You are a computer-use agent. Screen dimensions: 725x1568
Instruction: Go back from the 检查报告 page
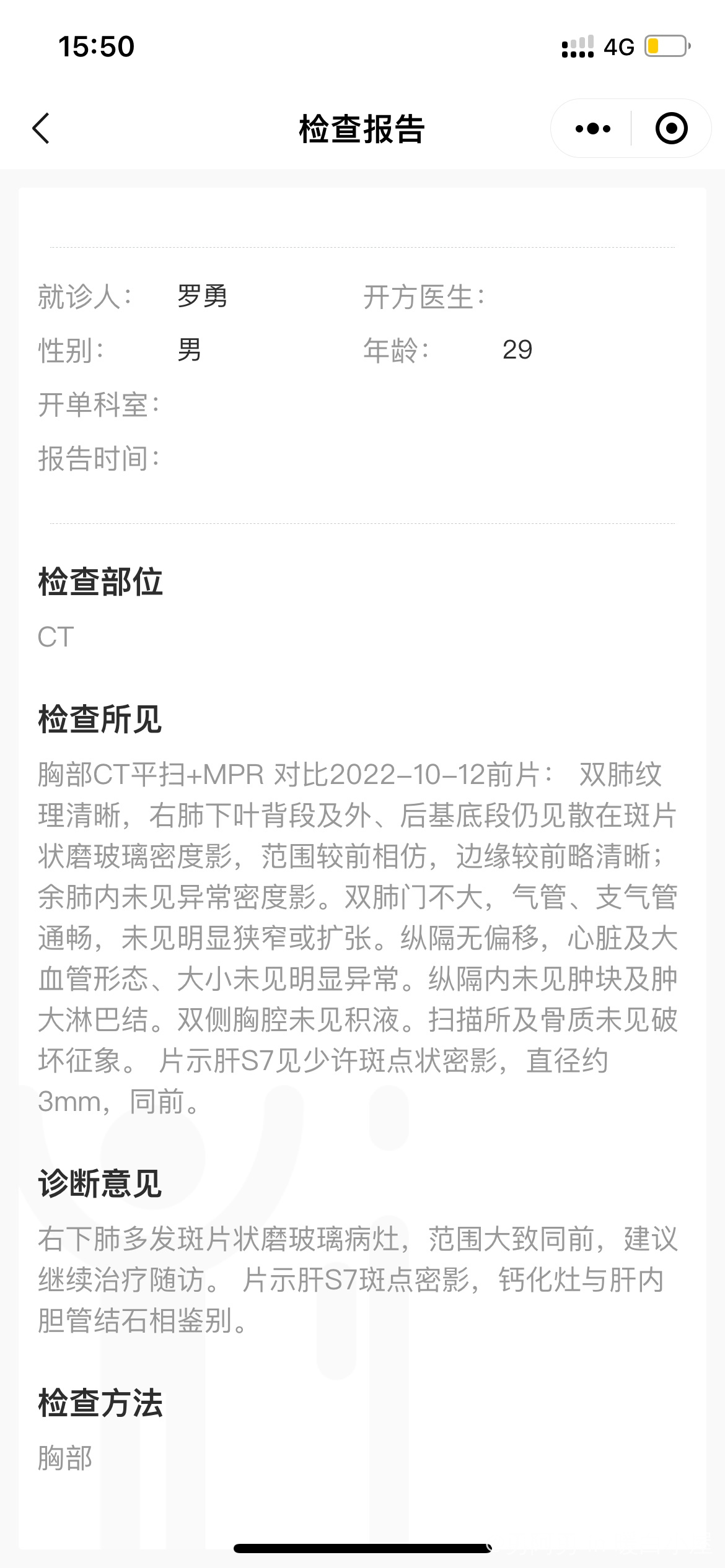[41, 129]
